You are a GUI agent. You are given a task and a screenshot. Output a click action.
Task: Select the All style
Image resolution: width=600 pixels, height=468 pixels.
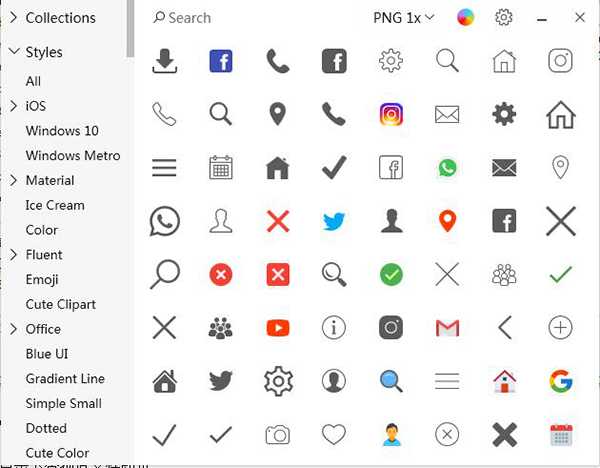pyautogui.click(x=34, y=81)
